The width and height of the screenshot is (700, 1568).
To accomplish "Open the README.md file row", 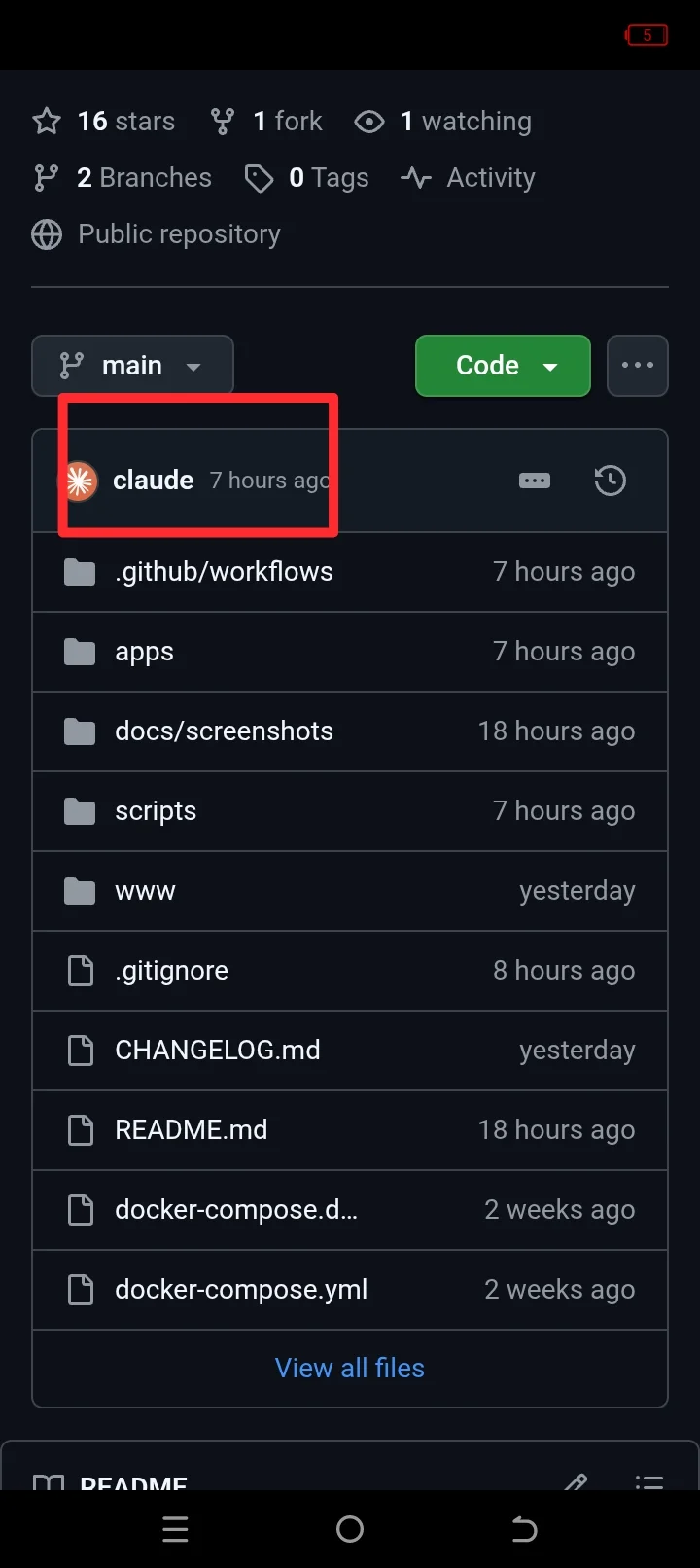I will (x=350, y=1130).
